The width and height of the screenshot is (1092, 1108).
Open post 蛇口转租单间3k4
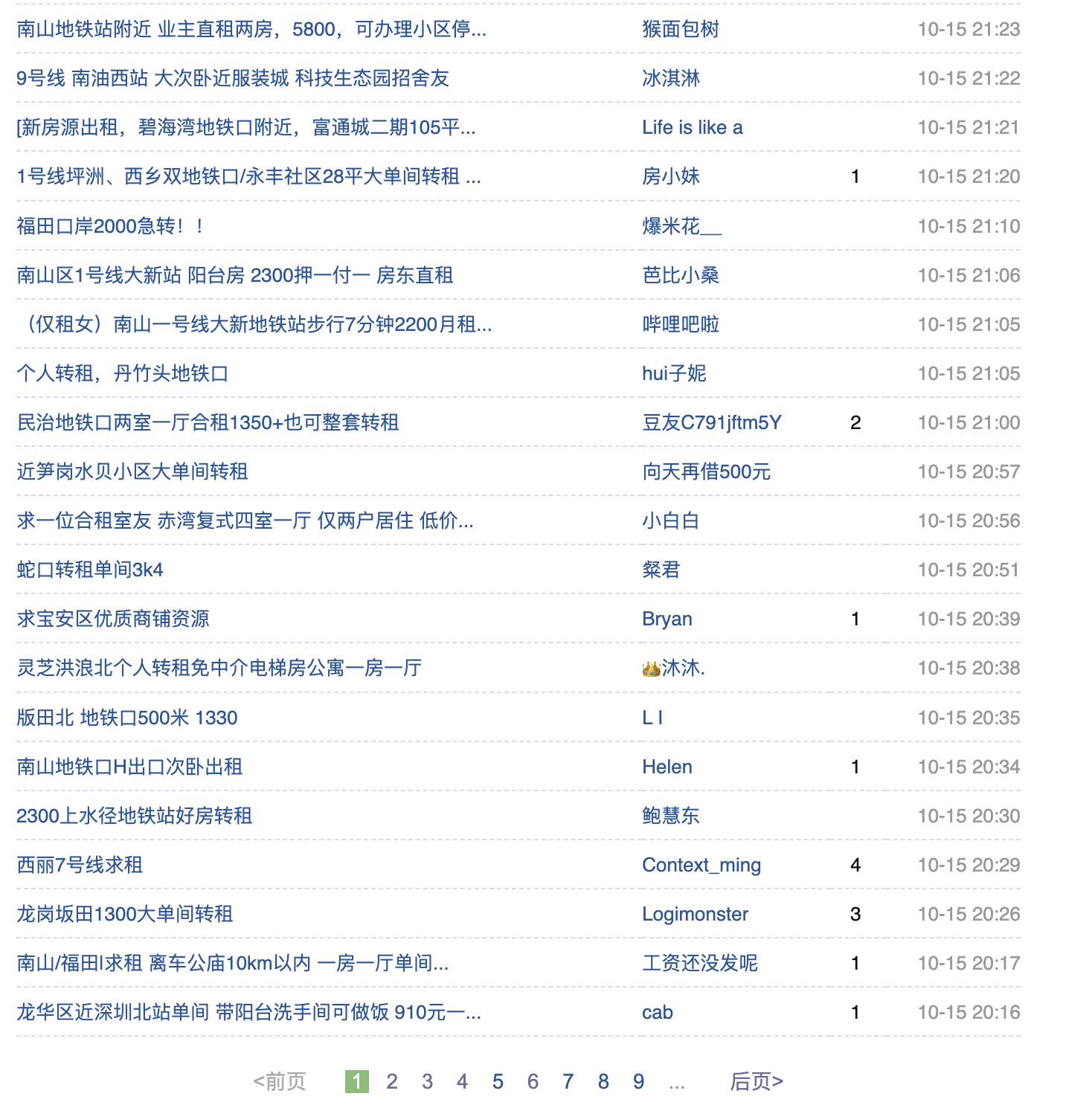90,570
